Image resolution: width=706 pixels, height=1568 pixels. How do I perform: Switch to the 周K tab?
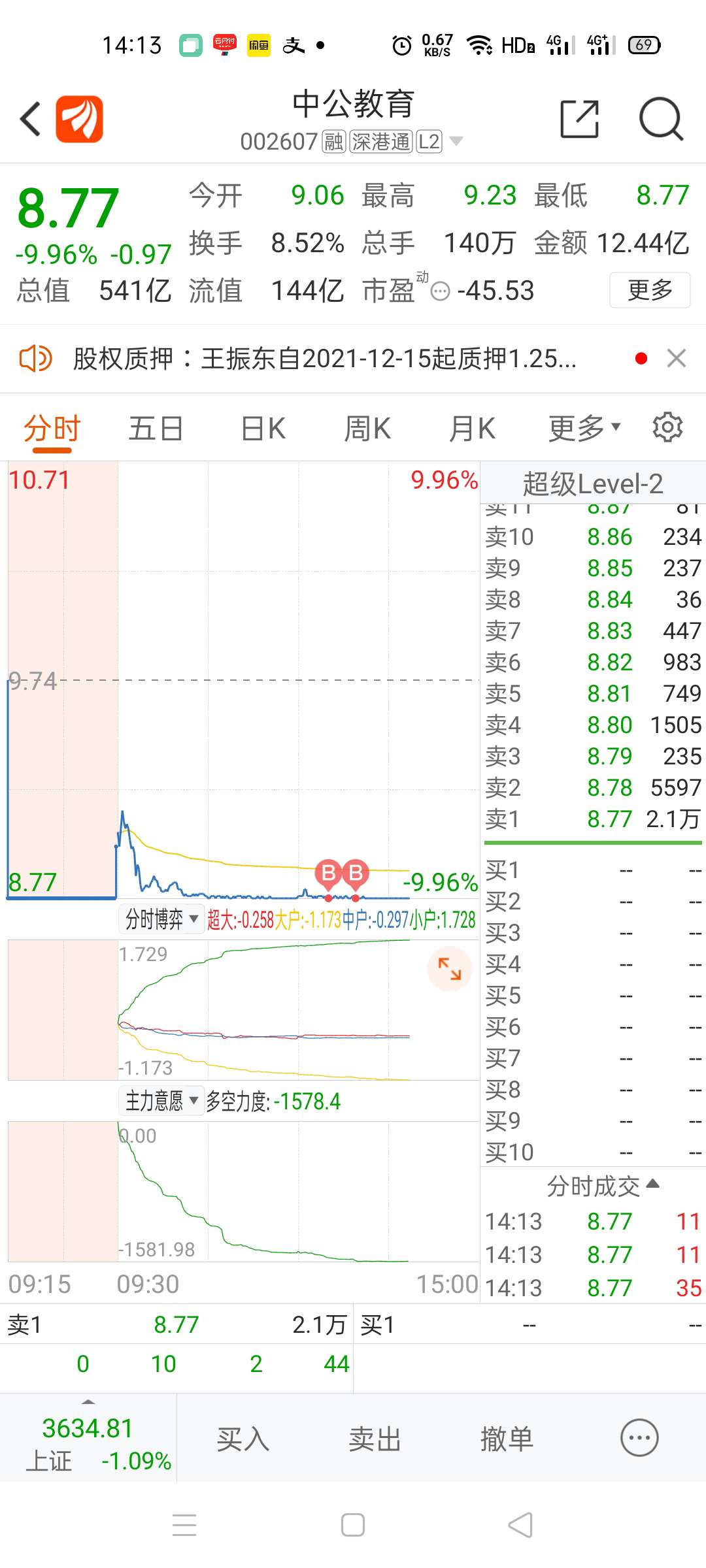coord(367,427)
